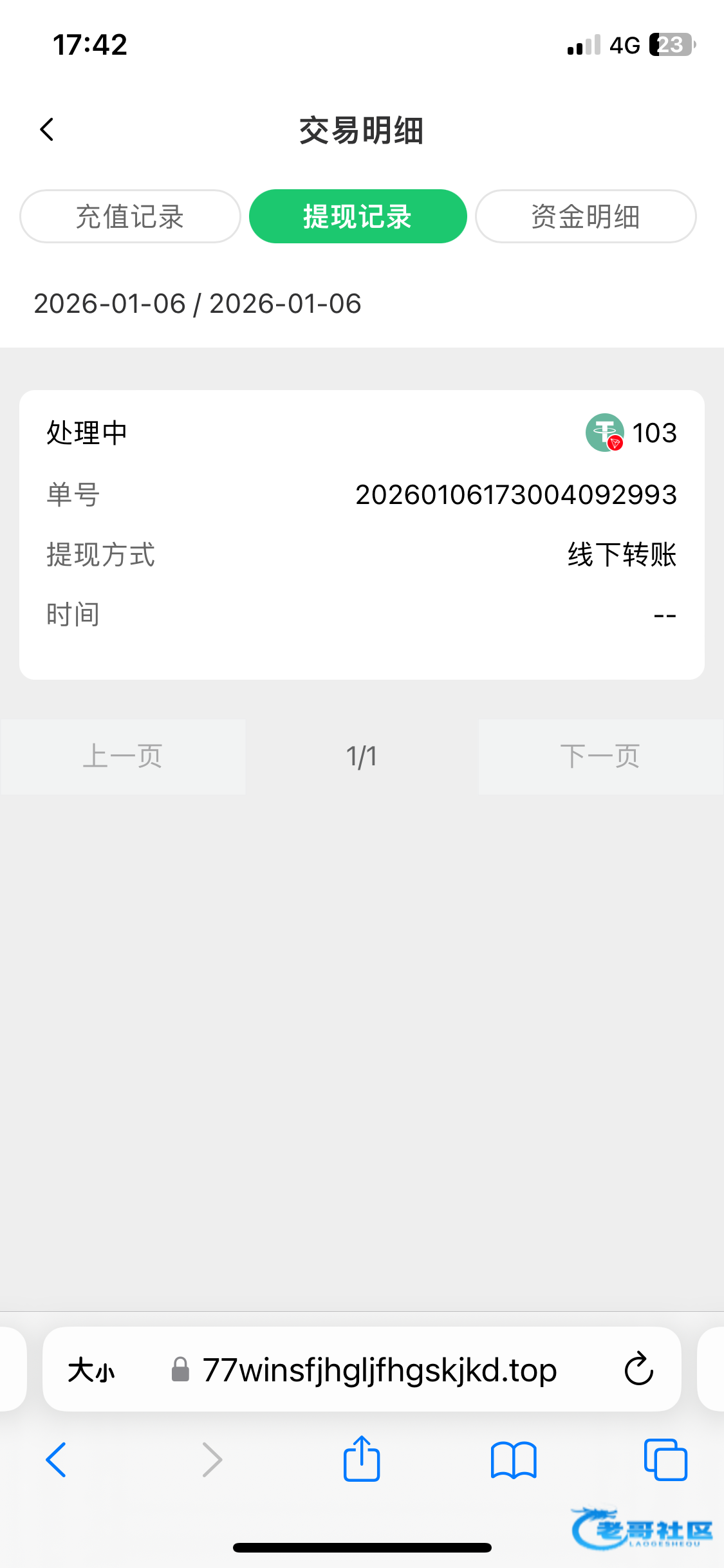Tap the 77winsfjhgljfhgskjkd.top address bar
This screenshot has width=724, height=1568.
pyautogui.click(x=380, y=1370)
